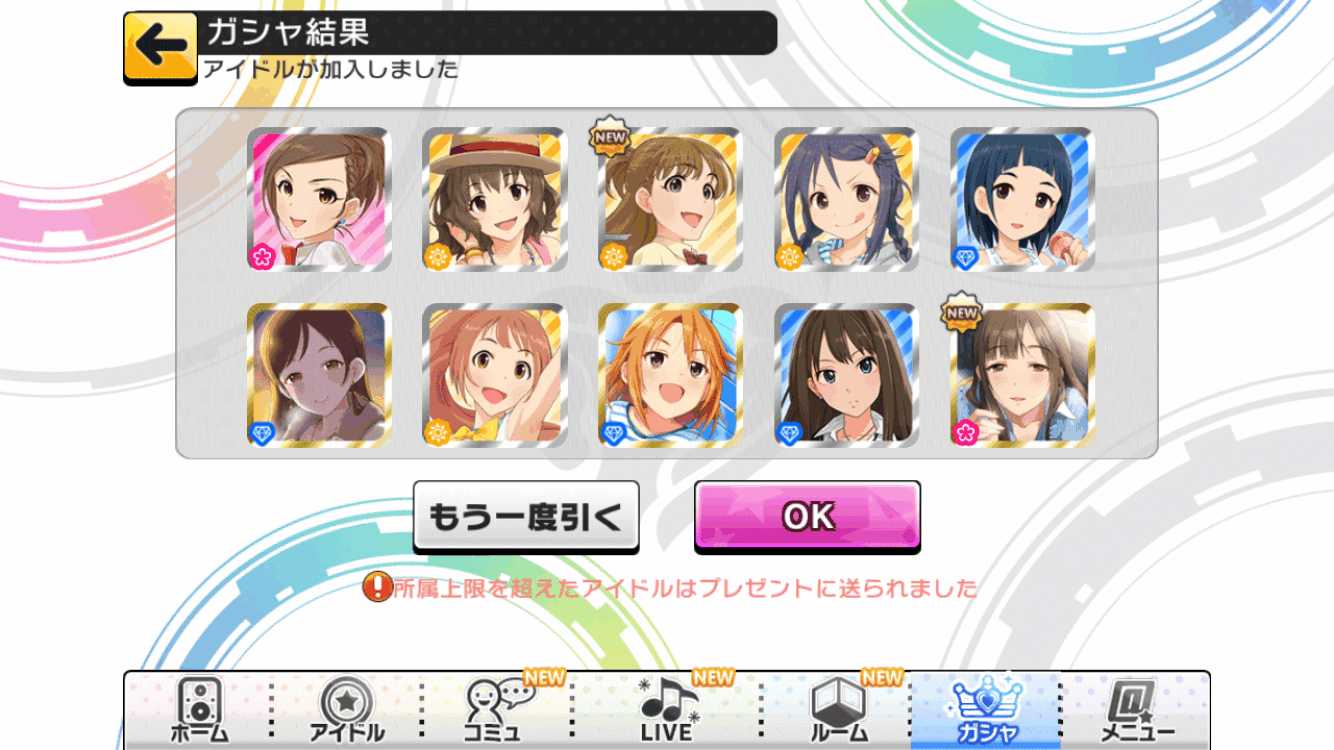Open the orange-haired idol card

[x=669, y=376]
